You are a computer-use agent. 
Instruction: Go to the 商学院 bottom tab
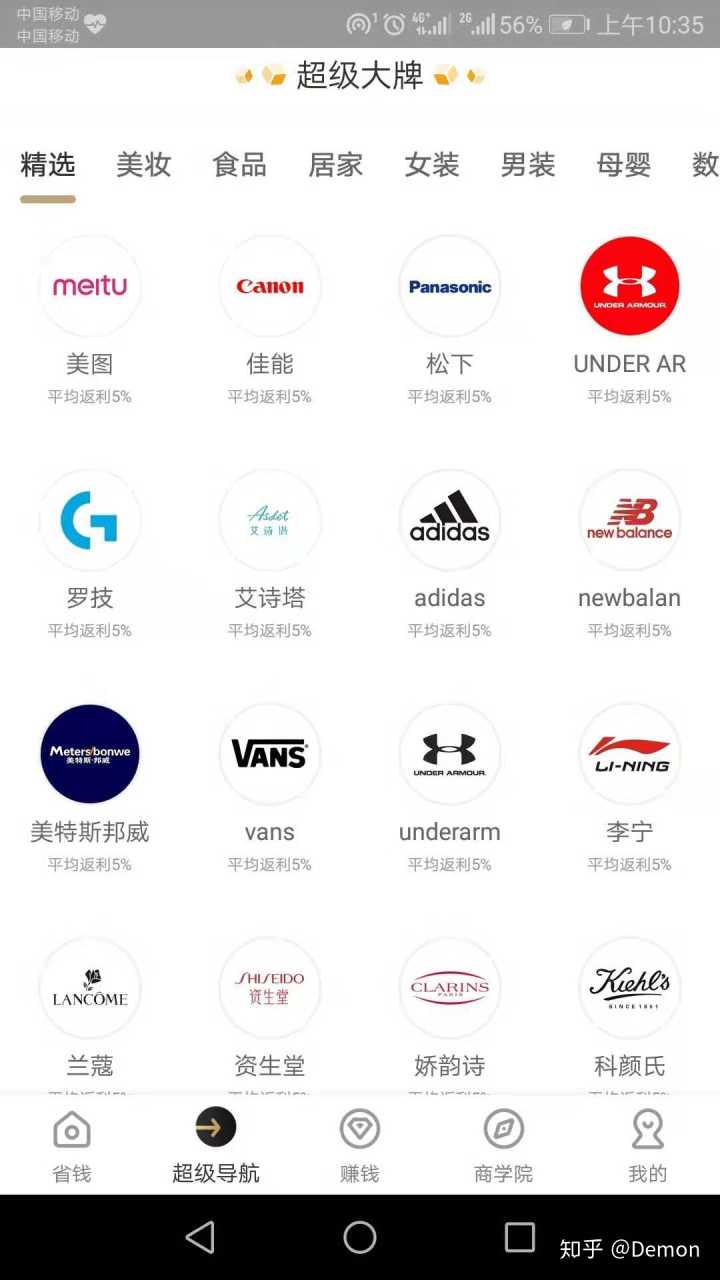pos(504,1146)
